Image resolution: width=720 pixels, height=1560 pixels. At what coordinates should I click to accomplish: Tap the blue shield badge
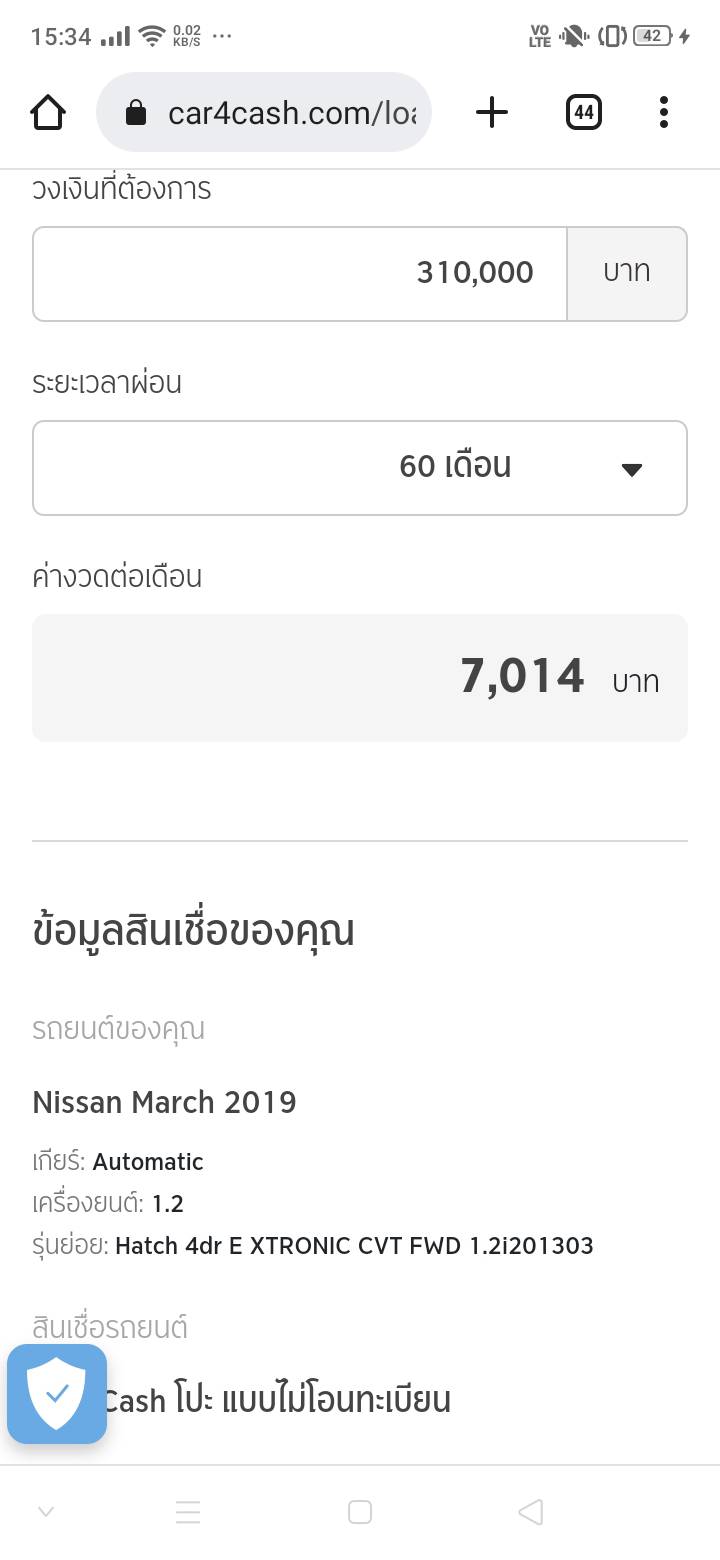click(x=57, y=1394)
